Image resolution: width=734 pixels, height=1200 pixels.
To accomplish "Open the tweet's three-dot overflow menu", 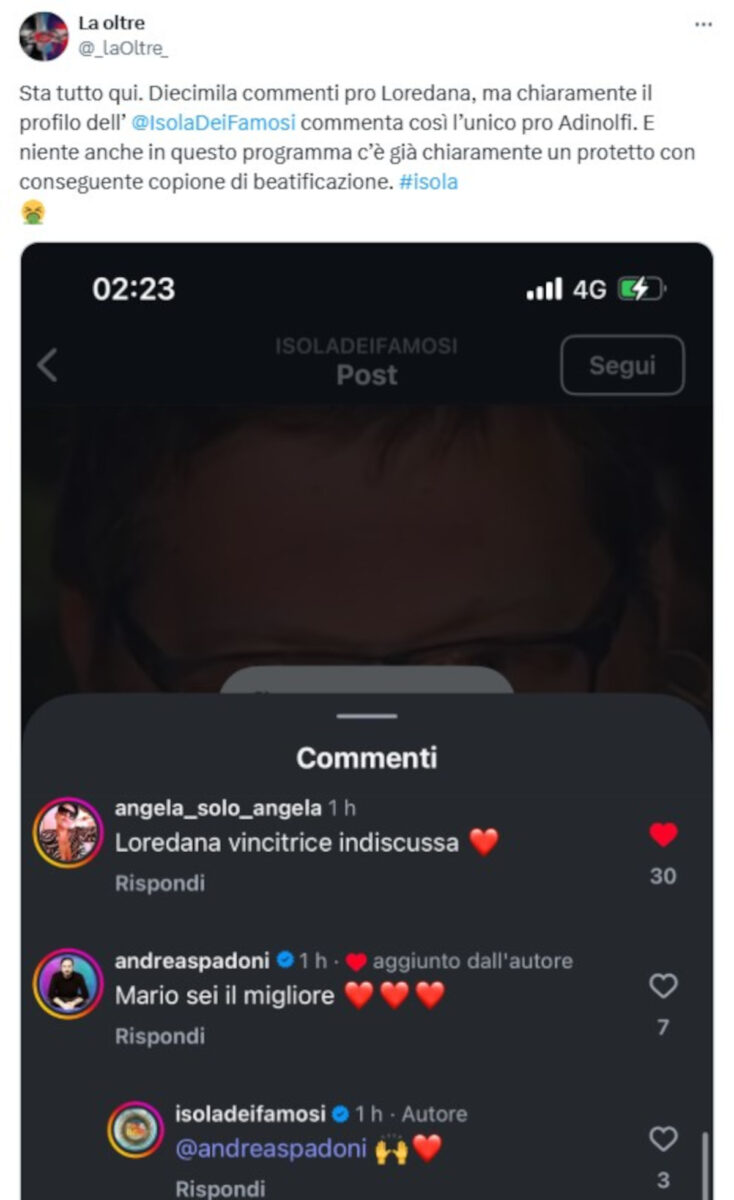I will click(x=703, y=24).
